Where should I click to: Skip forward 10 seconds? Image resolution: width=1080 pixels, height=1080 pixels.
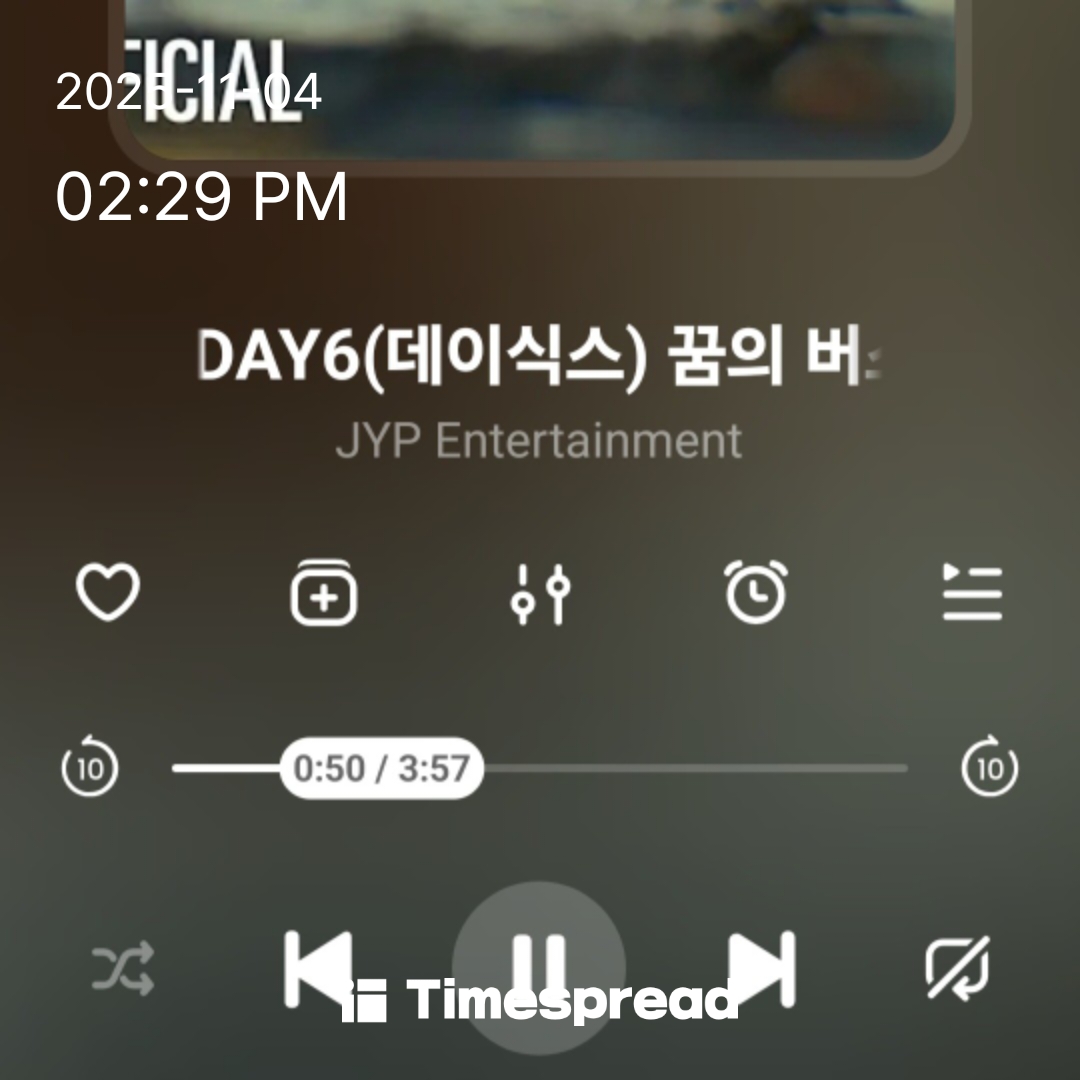click(x=990, y=769)
